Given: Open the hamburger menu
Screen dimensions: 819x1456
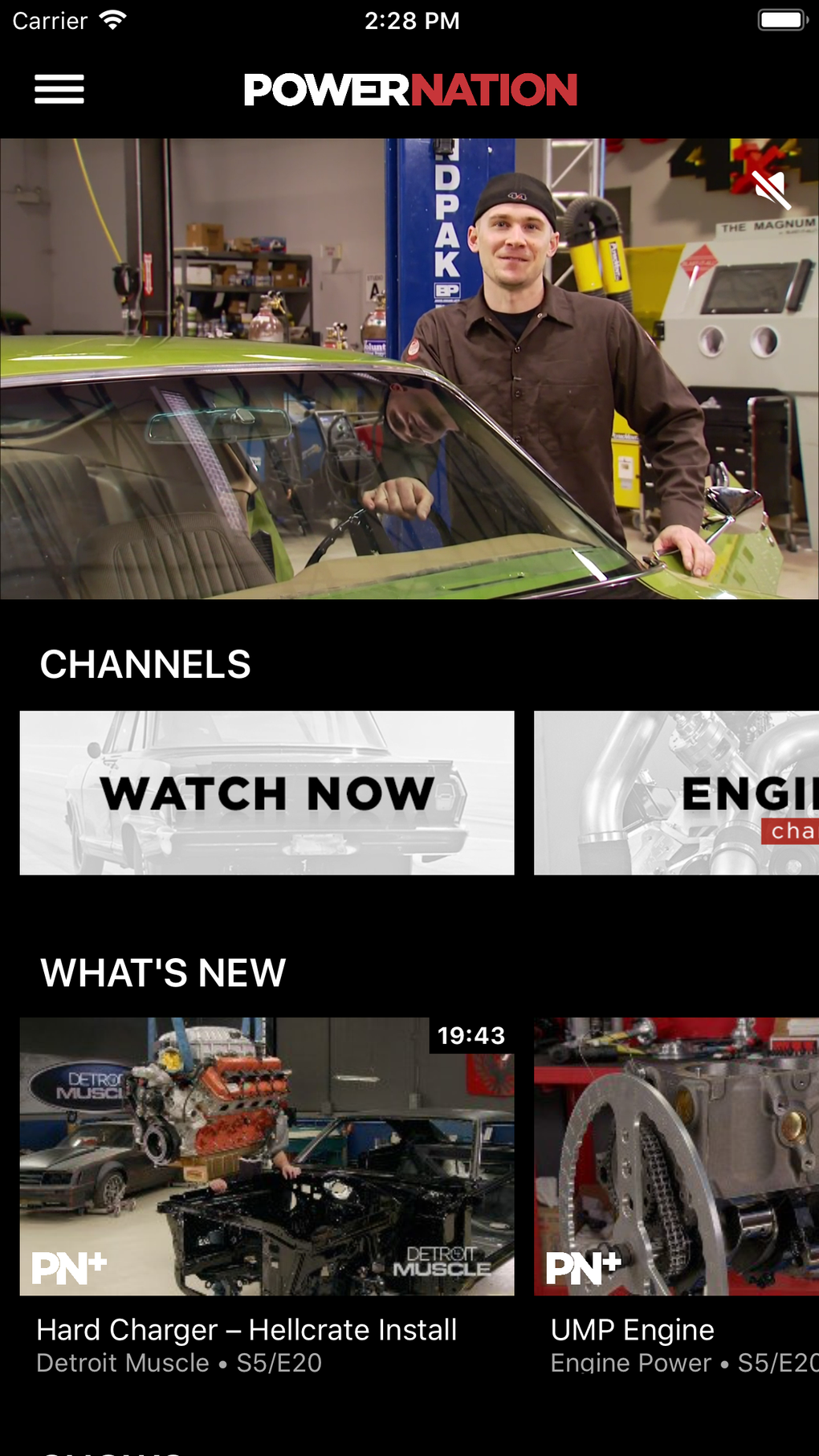Looking at the screenshot, I should click(59, 89).
